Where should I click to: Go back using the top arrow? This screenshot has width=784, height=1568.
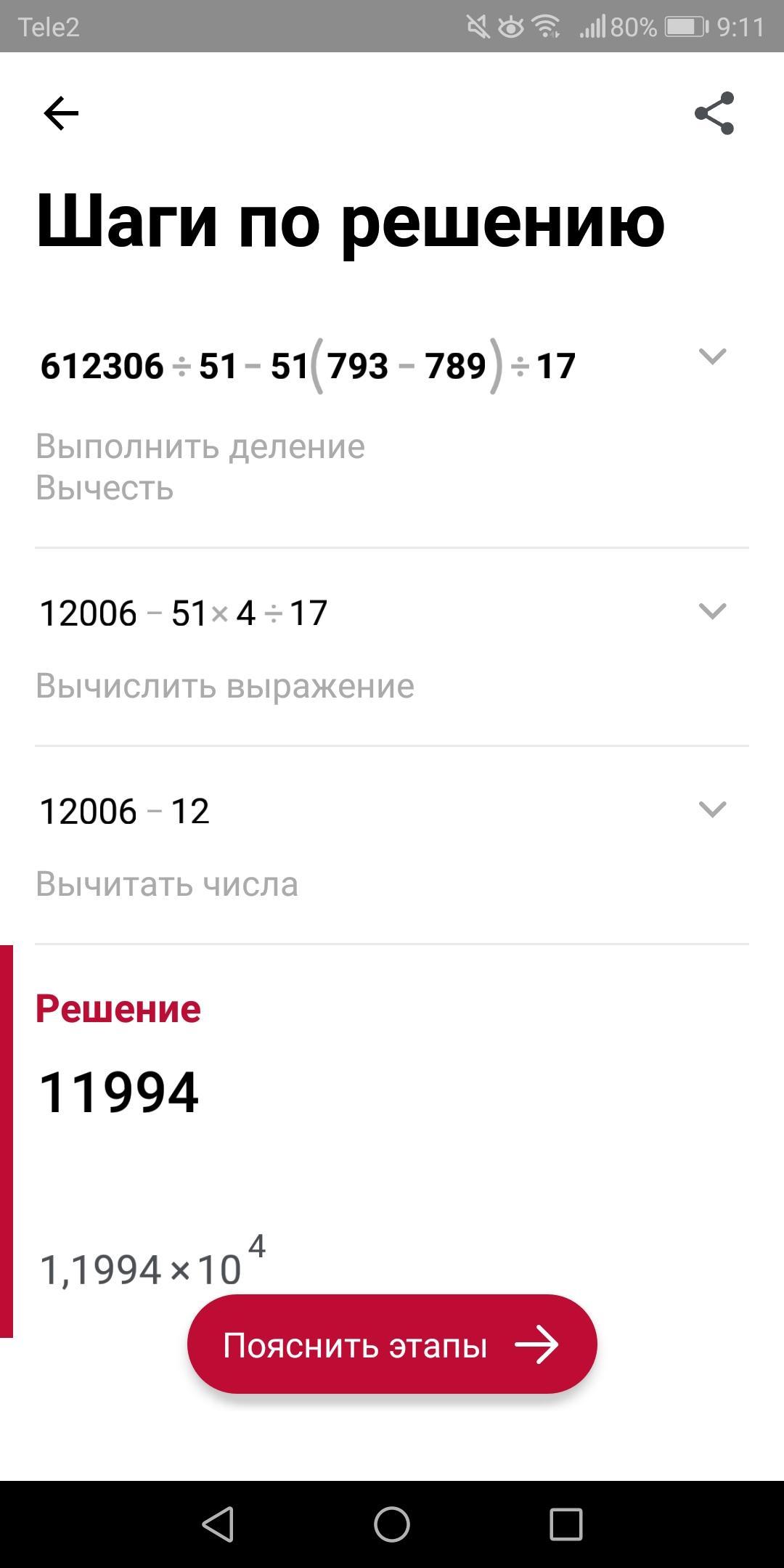(x=61, y=113)
